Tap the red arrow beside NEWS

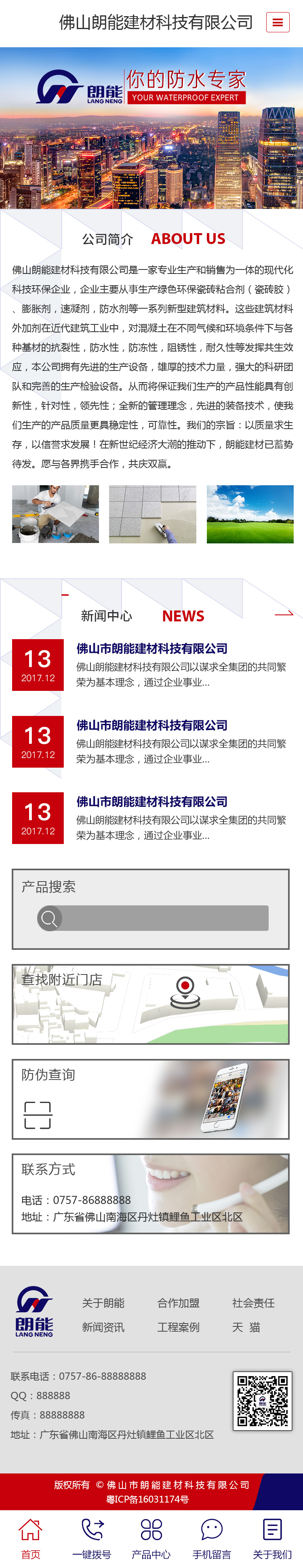click(x=284, y=614)
